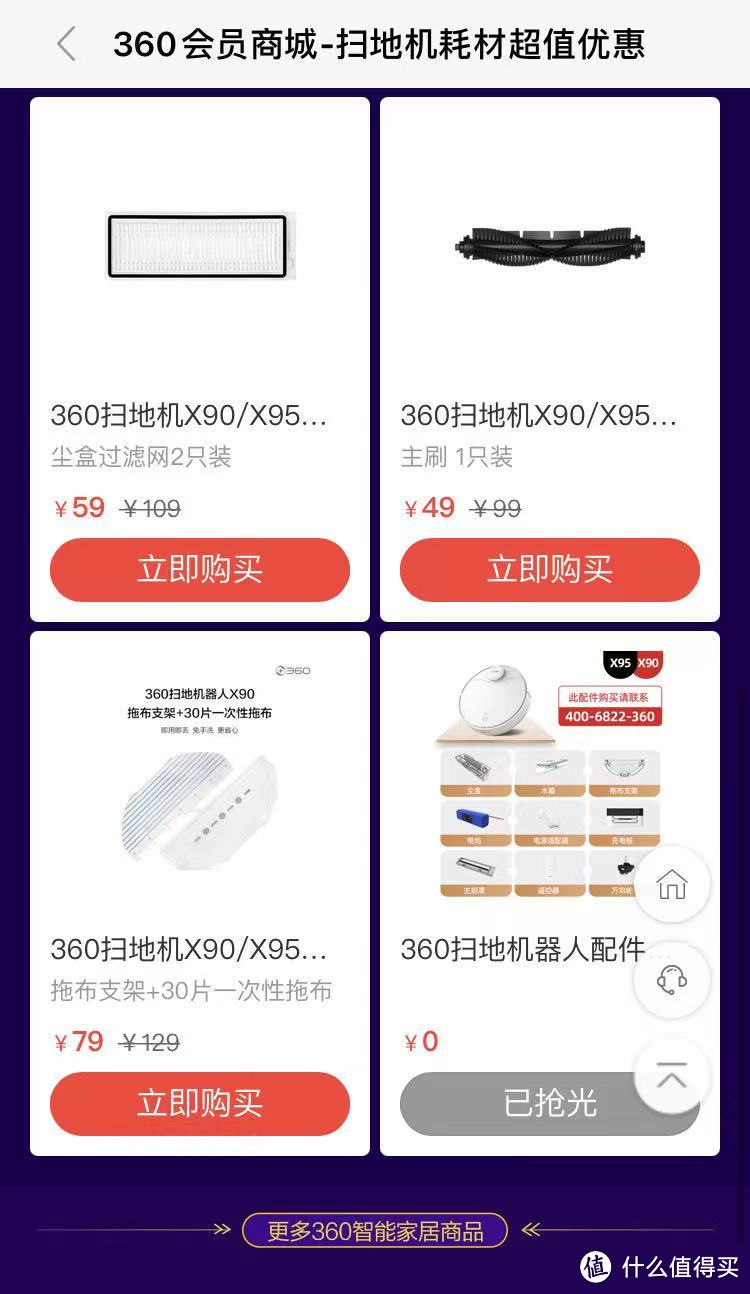This screenshot has height=1294, width=750.
Task: Open 更多360智能家居商品 link
Action: (375, 1230)
